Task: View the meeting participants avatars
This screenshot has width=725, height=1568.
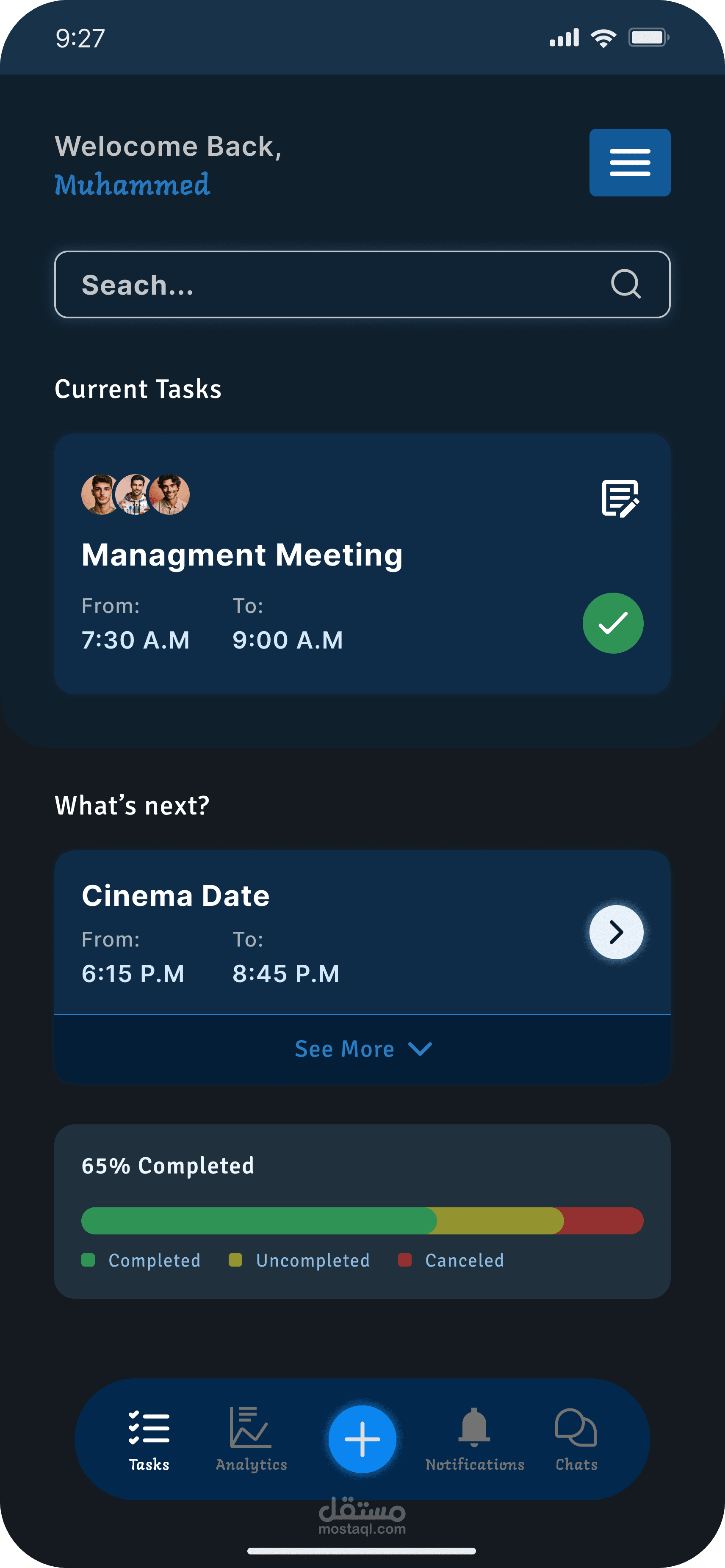Action: pyautogui.click(x=135, y=494)
